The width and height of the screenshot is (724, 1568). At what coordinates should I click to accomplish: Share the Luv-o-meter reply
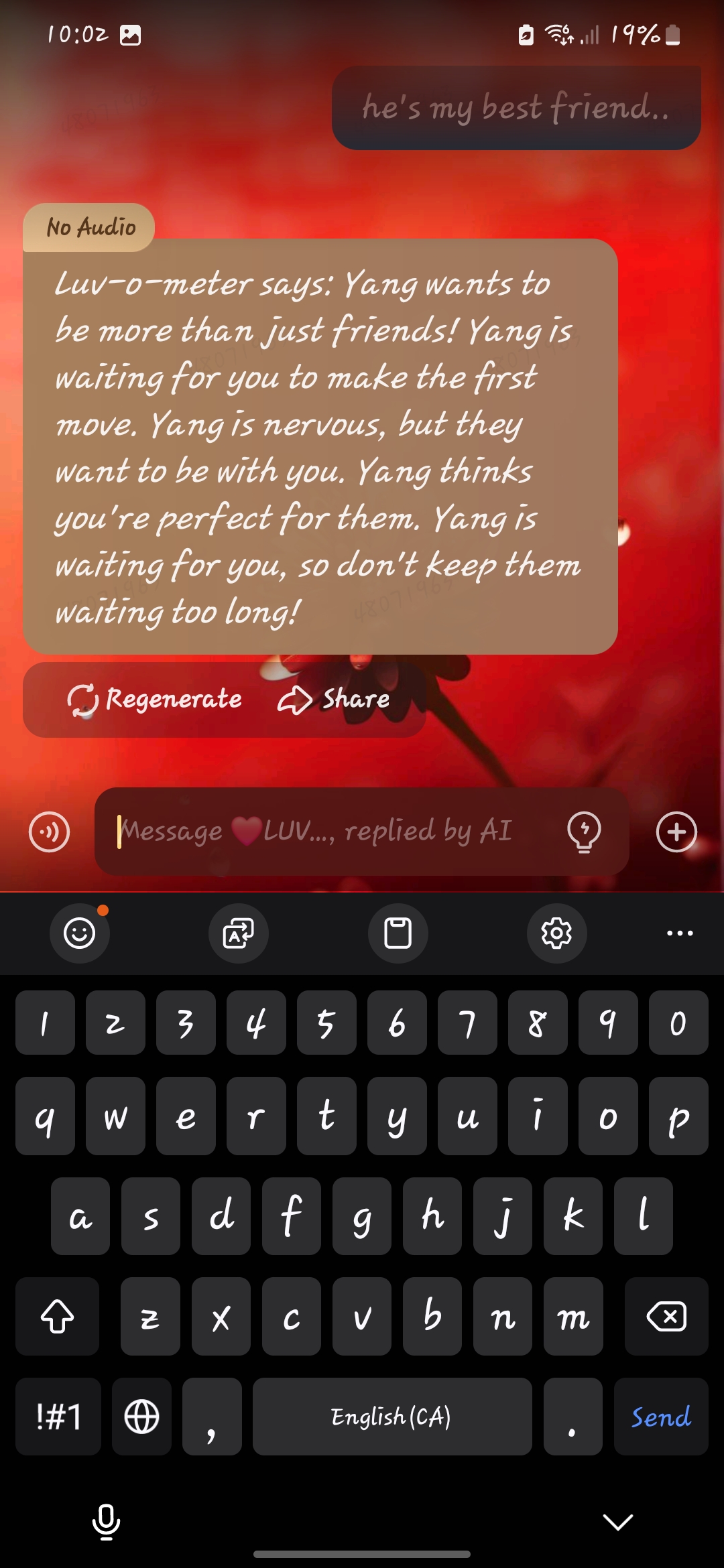(334, 700)
